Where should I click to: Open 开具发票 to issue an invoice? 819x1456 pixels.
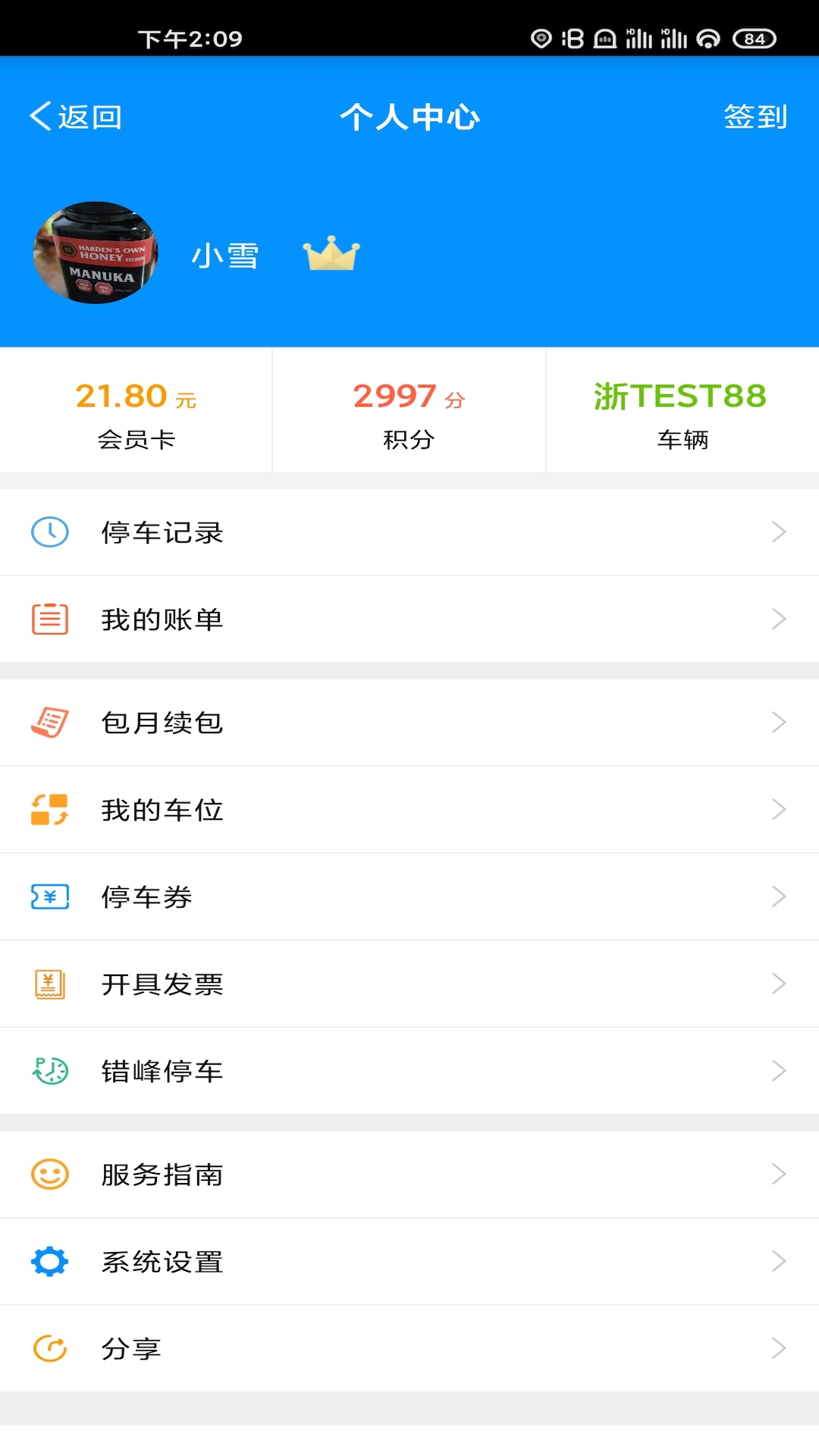point(409,984)
